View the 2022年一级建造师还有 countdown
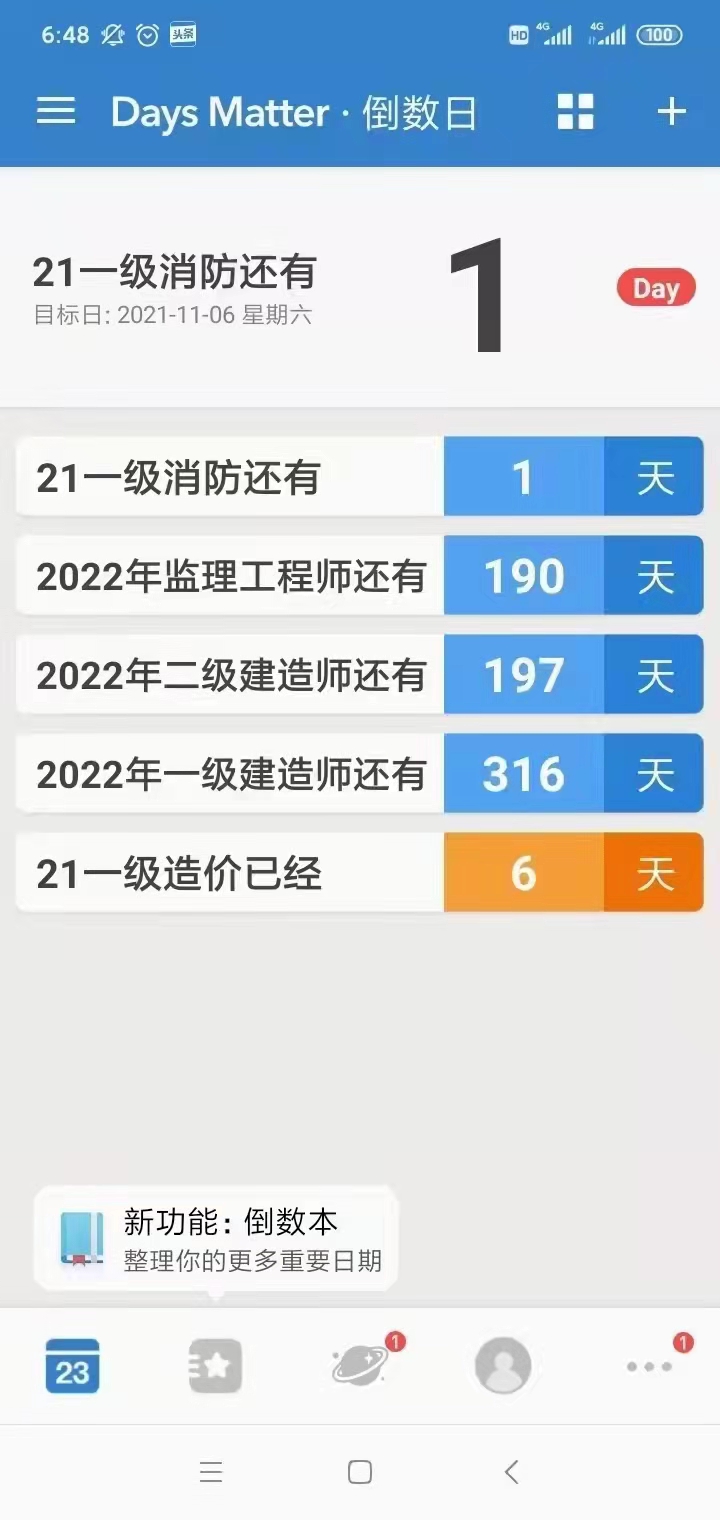Screen dimensions: 720x1520 click(360, 774)
